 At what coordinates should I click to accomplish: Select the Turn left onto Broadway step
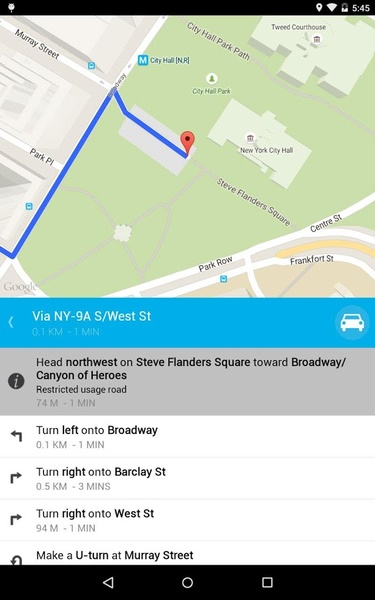pos(188,437)
